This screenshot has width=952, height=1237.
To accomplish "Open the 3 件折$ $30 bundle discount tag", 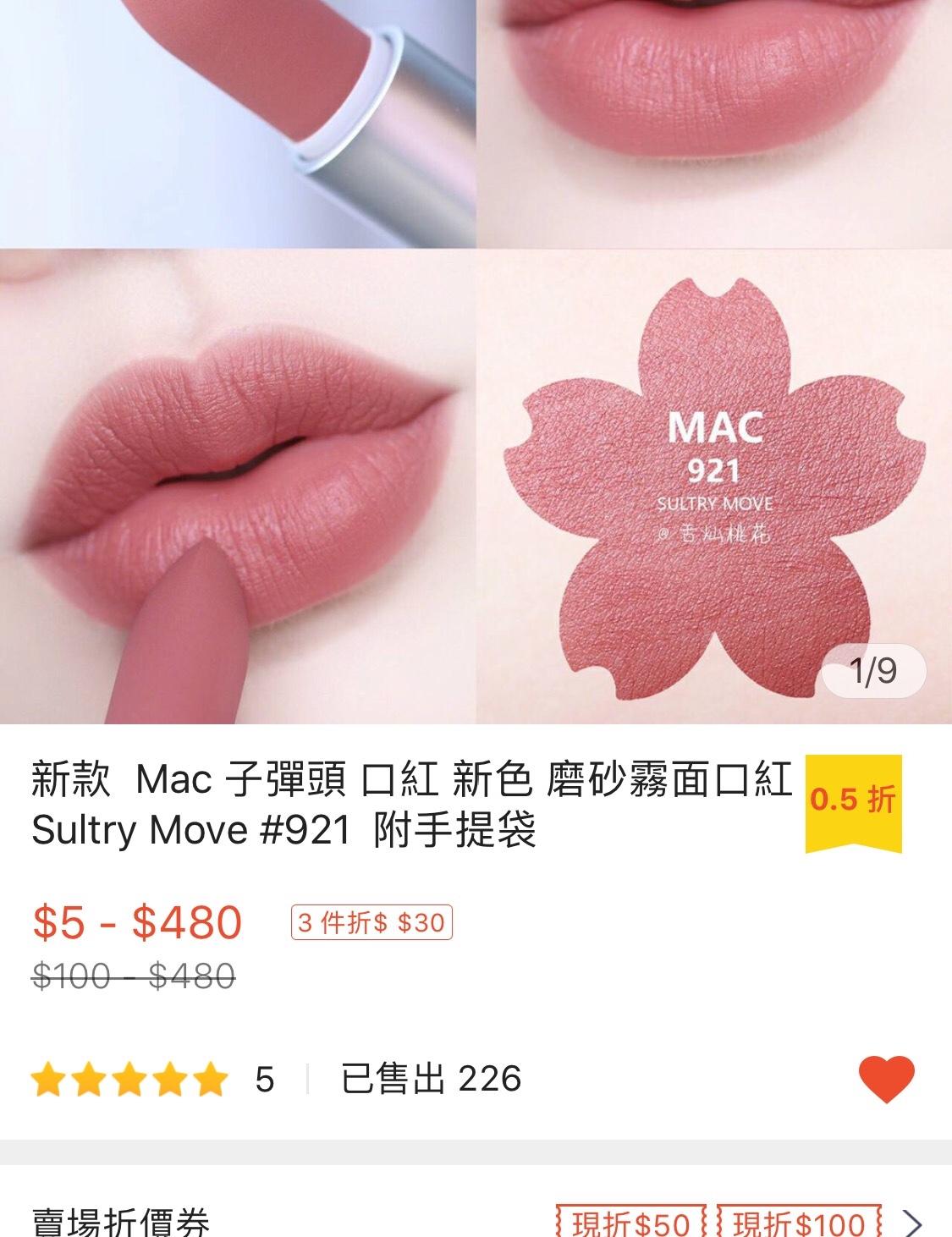I will 371,923.
